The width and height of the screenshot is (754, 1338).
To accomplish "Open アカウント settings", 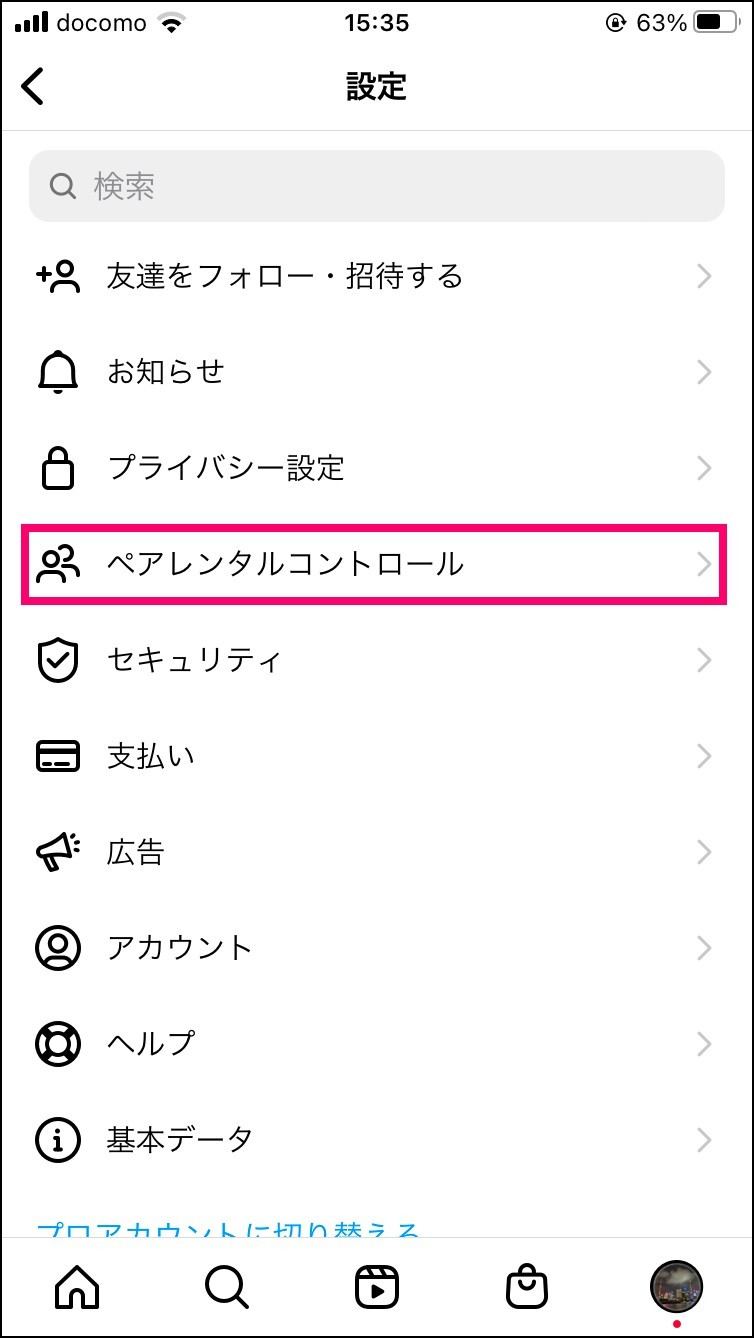I will (x=377, y=948).
